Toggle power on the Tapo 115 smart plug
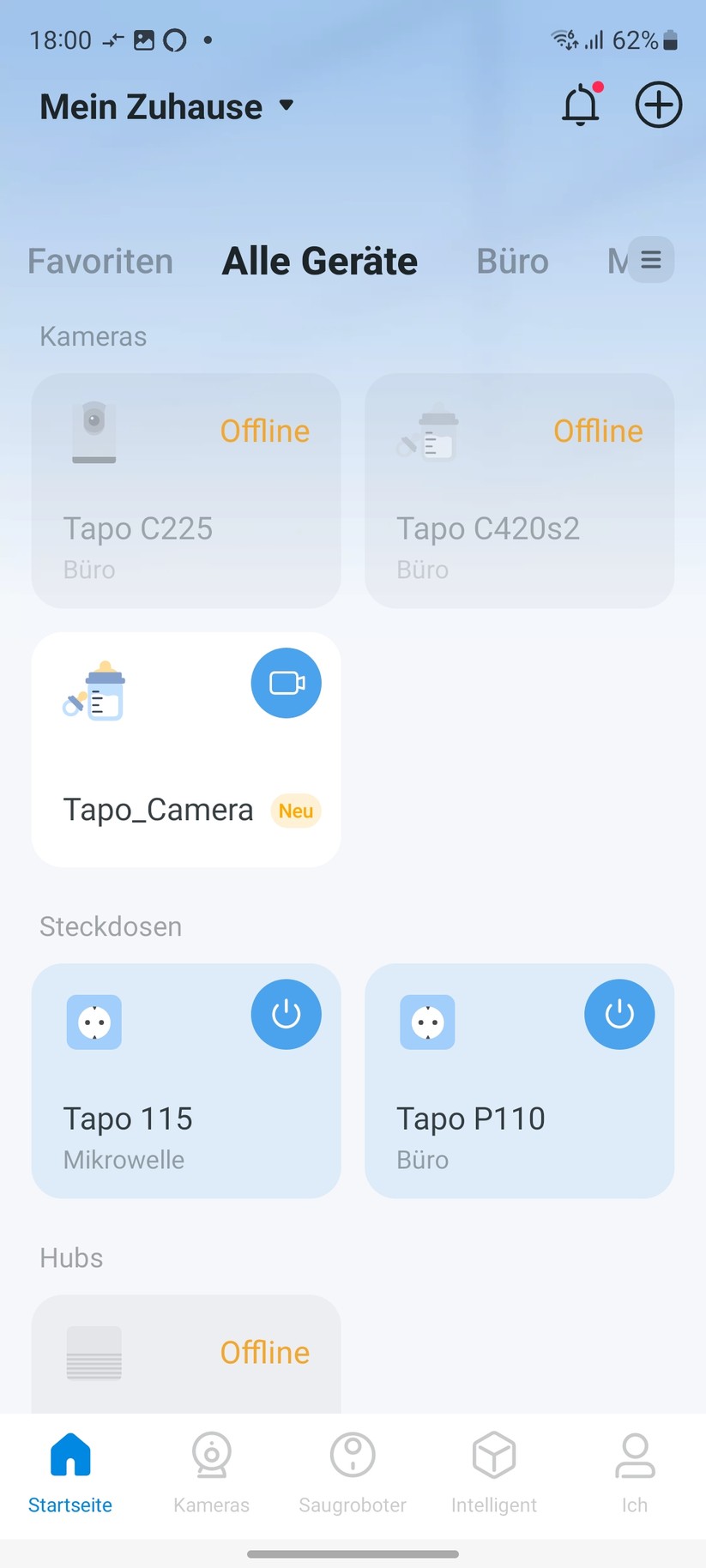706x1568 pixels. (x=286, y=1014)
